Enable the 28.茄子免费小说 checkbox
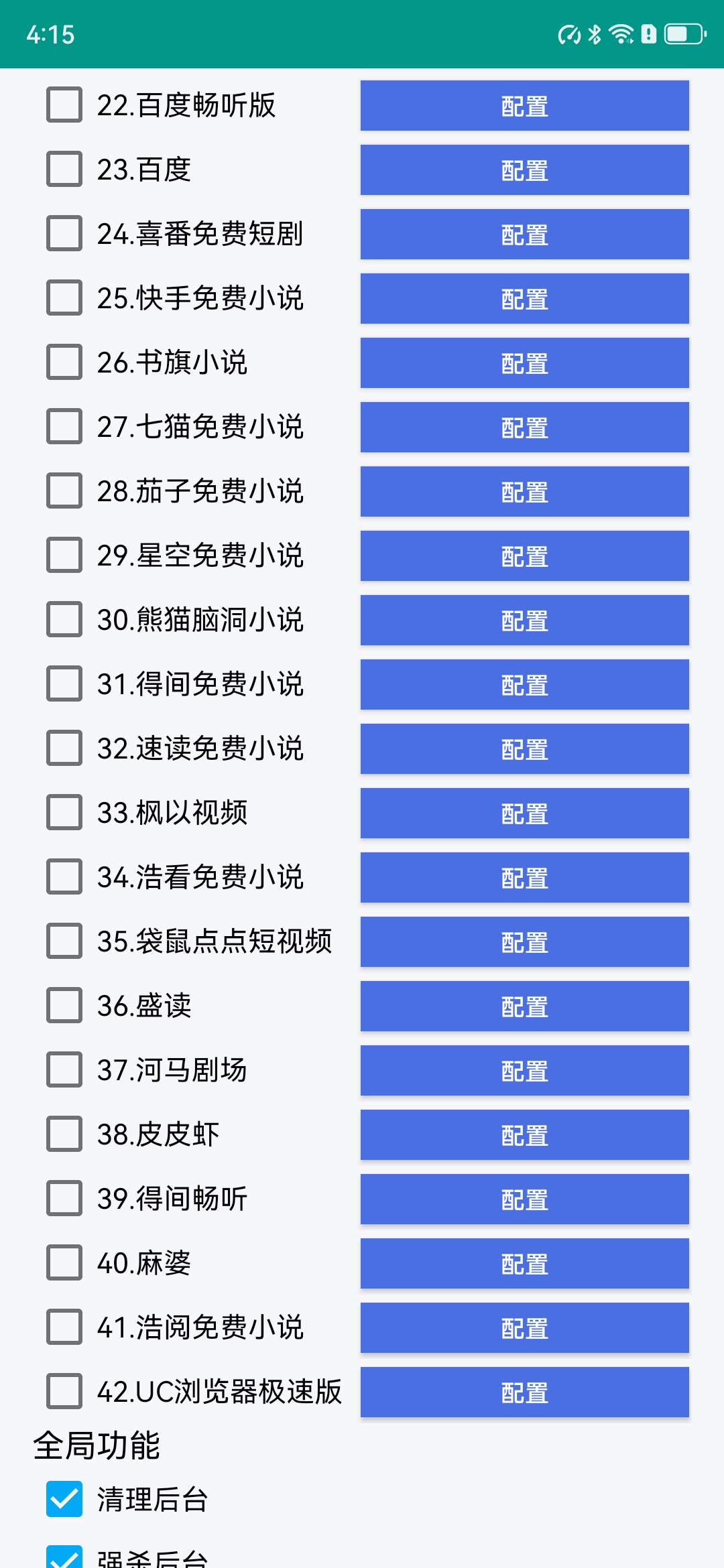Image resolution: width=724 pixels, height=1568 pixels. click(64, 491)
